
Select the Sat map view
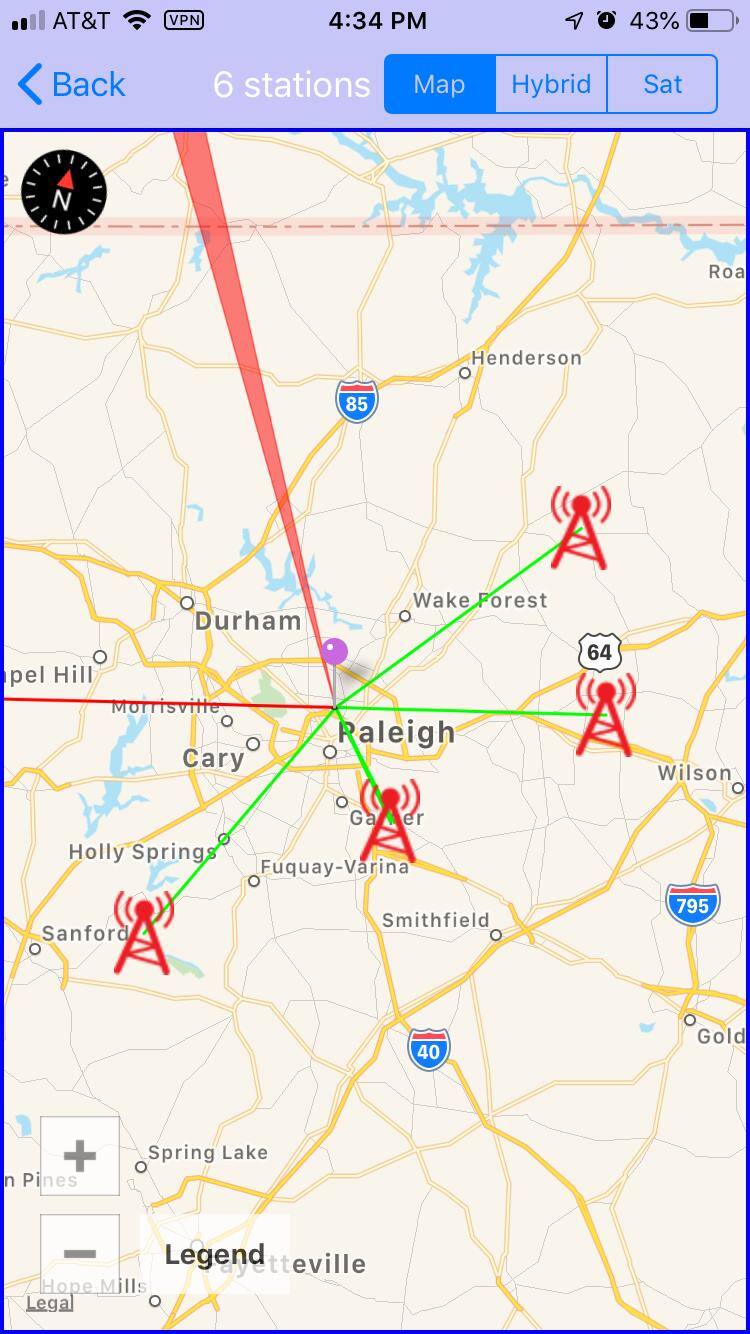[x=662, y=84]
